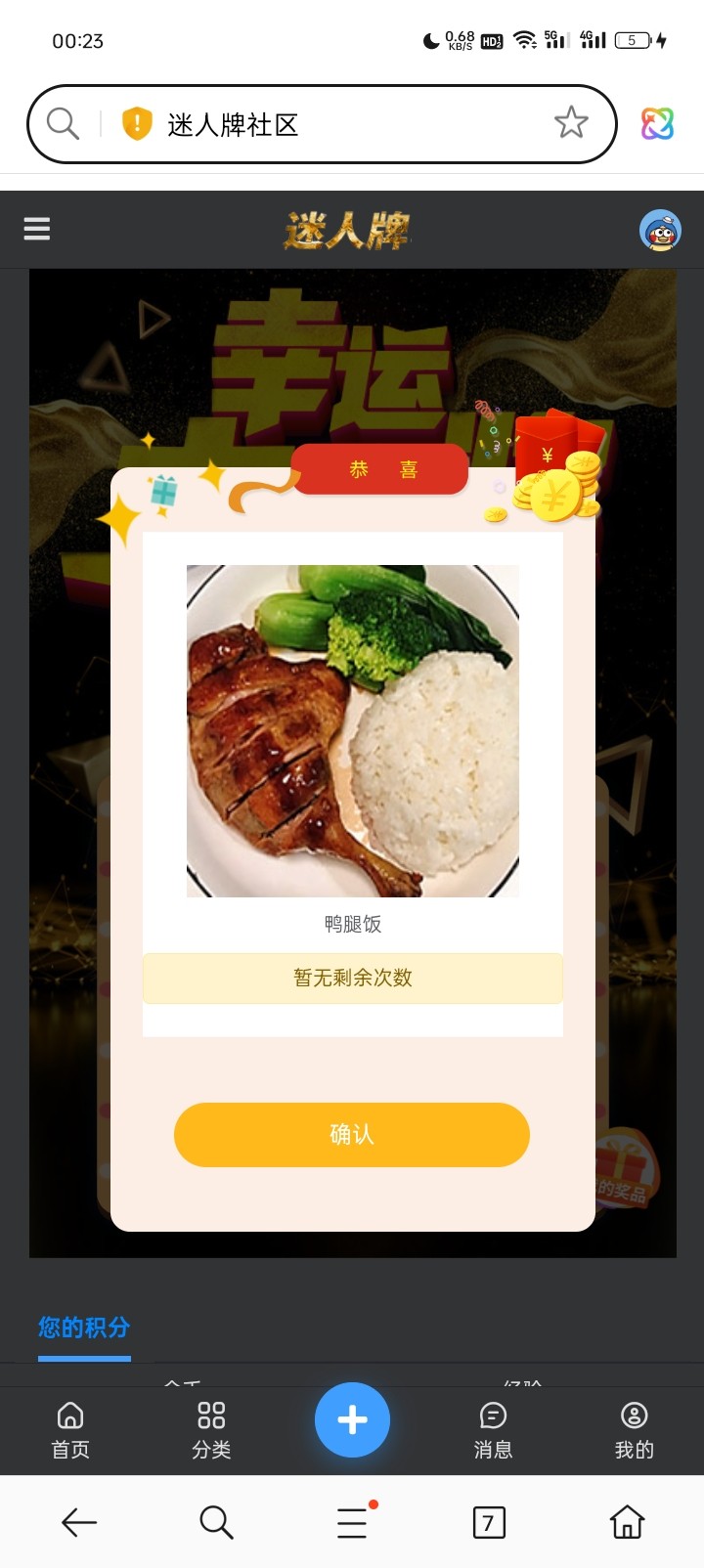View the 7 open browser tabs

coord(489,1522)
